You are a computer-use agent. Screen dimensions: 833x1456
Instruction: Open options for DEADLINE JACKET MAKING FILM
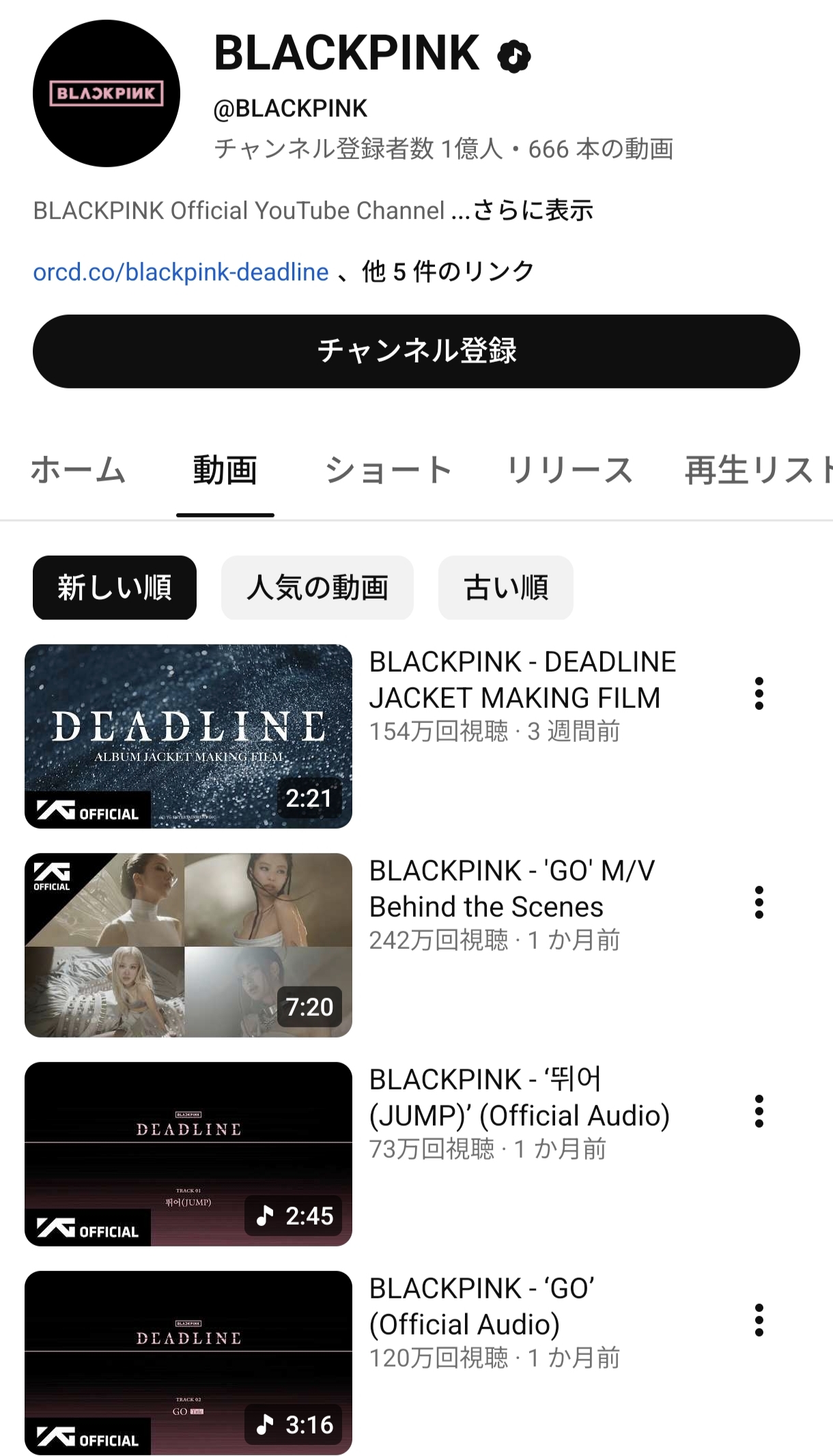tap(759, 694)
